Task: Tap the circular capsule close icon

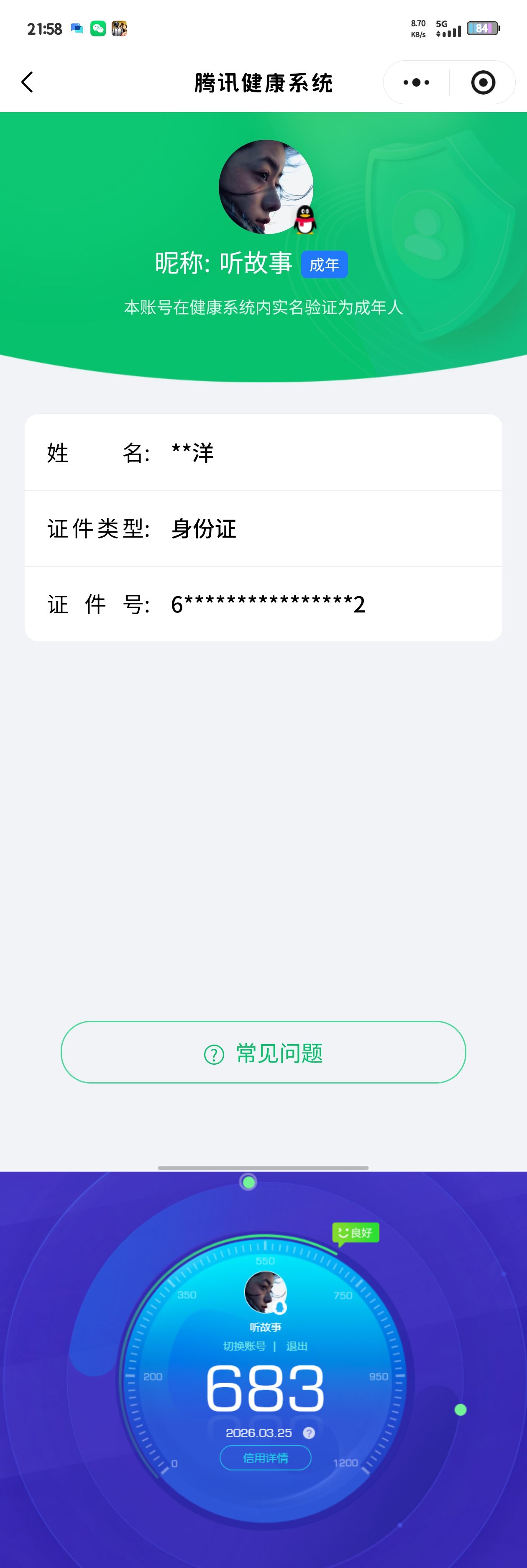Action: [483, 82]
